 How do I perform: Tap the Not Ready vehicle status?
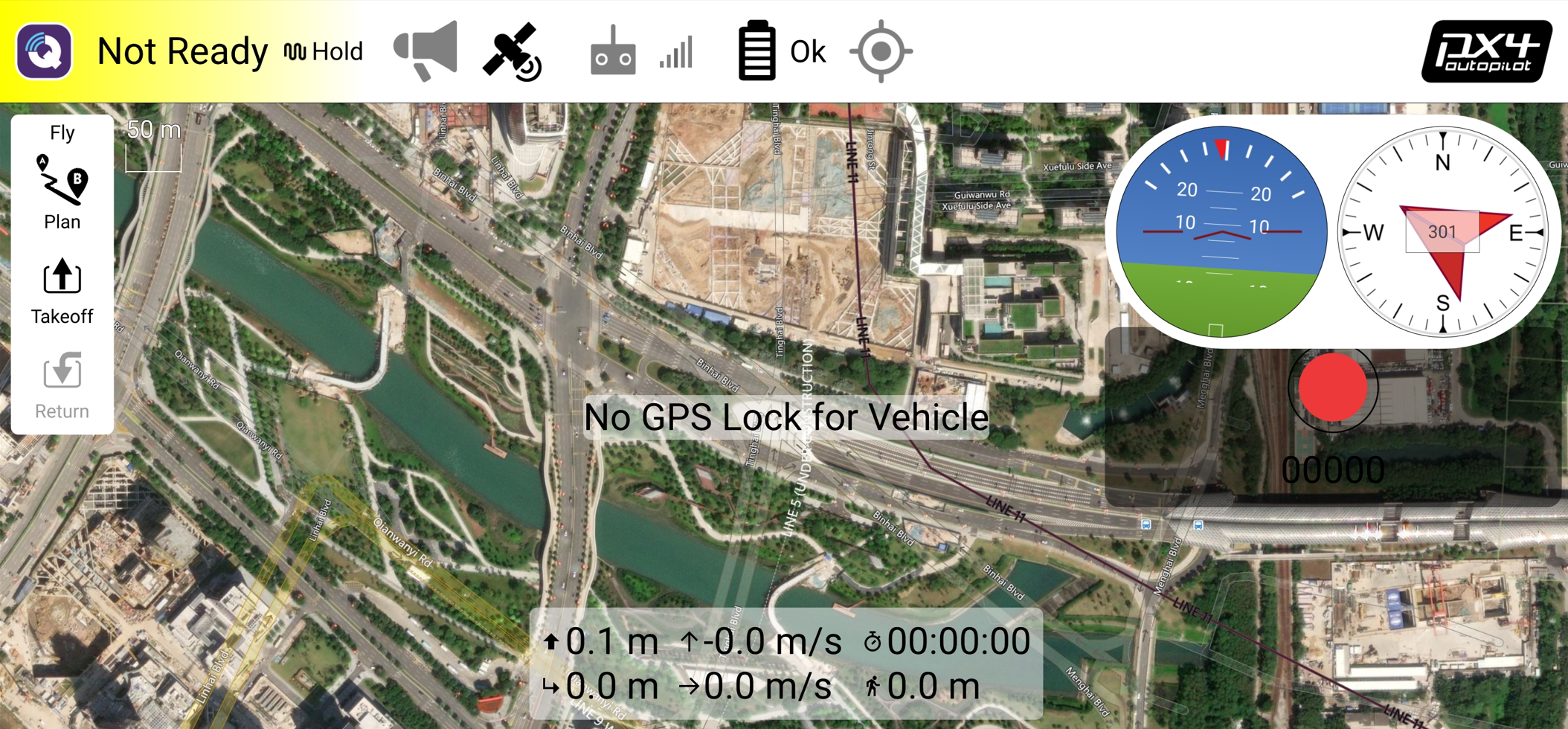(x=182, y=51)
